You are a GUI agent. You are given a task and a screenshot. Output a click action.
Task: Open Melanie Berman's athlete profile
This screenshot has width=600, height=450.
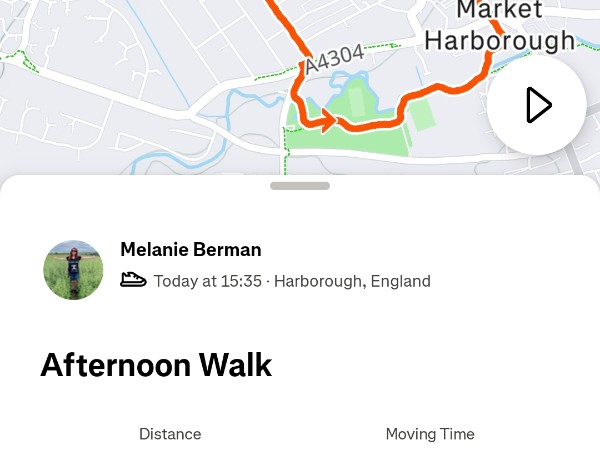pyautogui.click(x=190, y=250)
